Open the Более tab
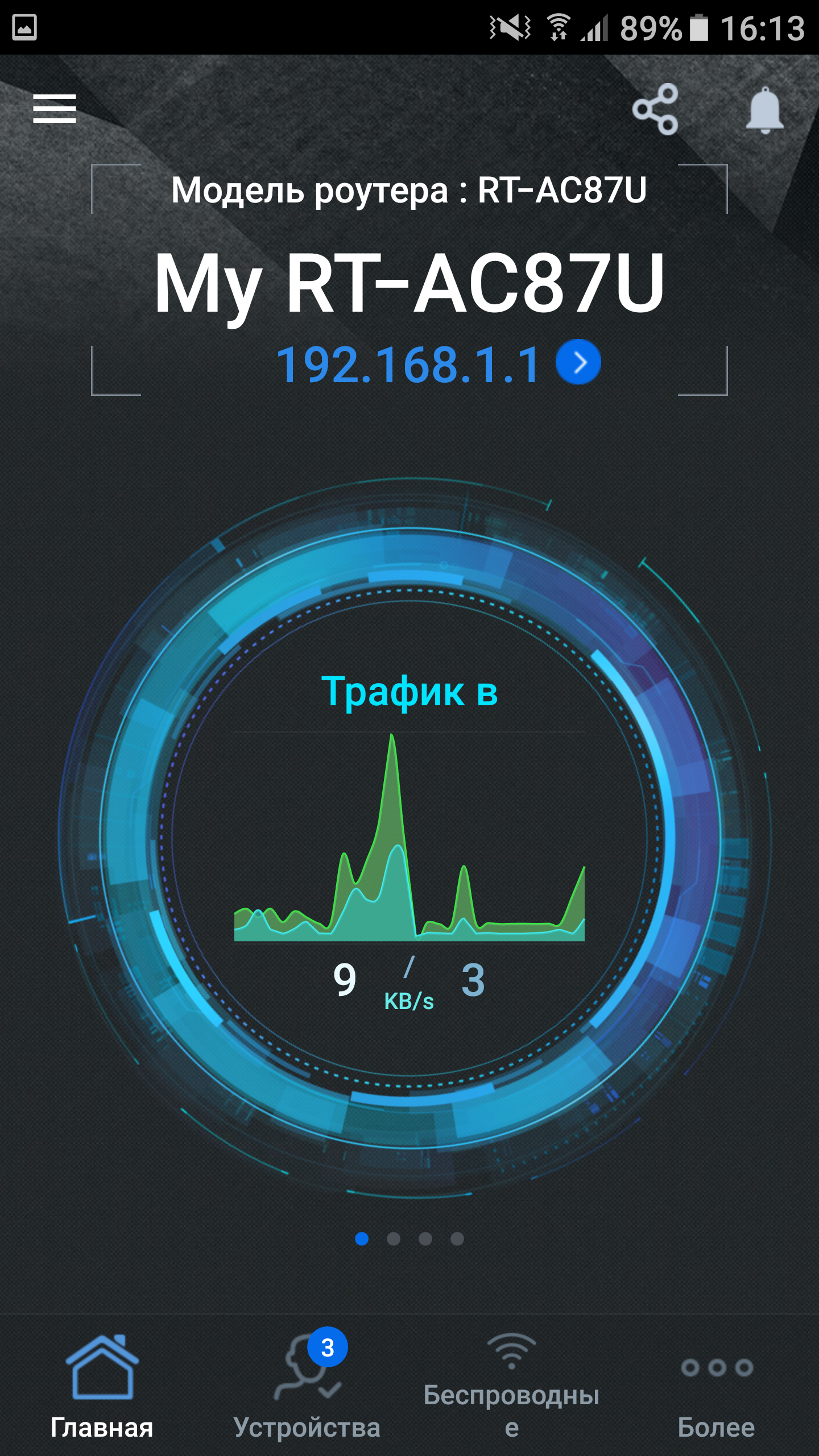 point(717,1388)
